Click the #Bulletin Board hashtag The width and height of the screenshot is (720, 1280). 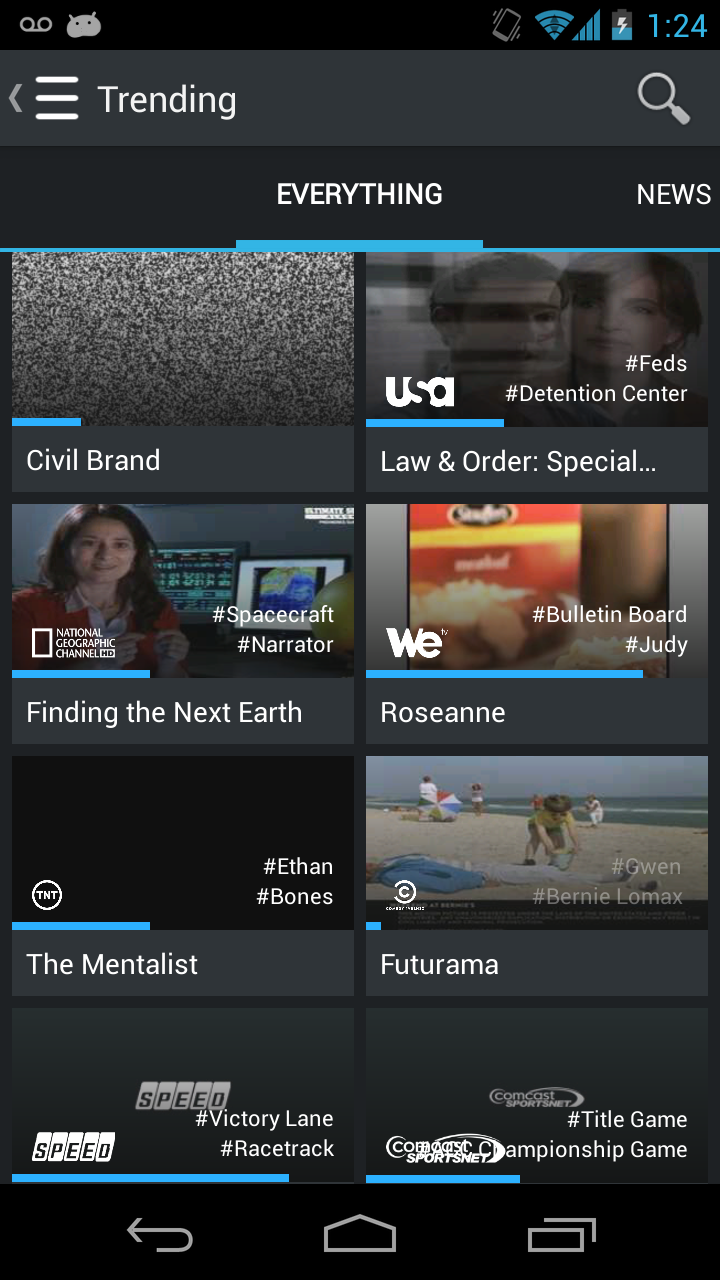click(x=612, y=614)
